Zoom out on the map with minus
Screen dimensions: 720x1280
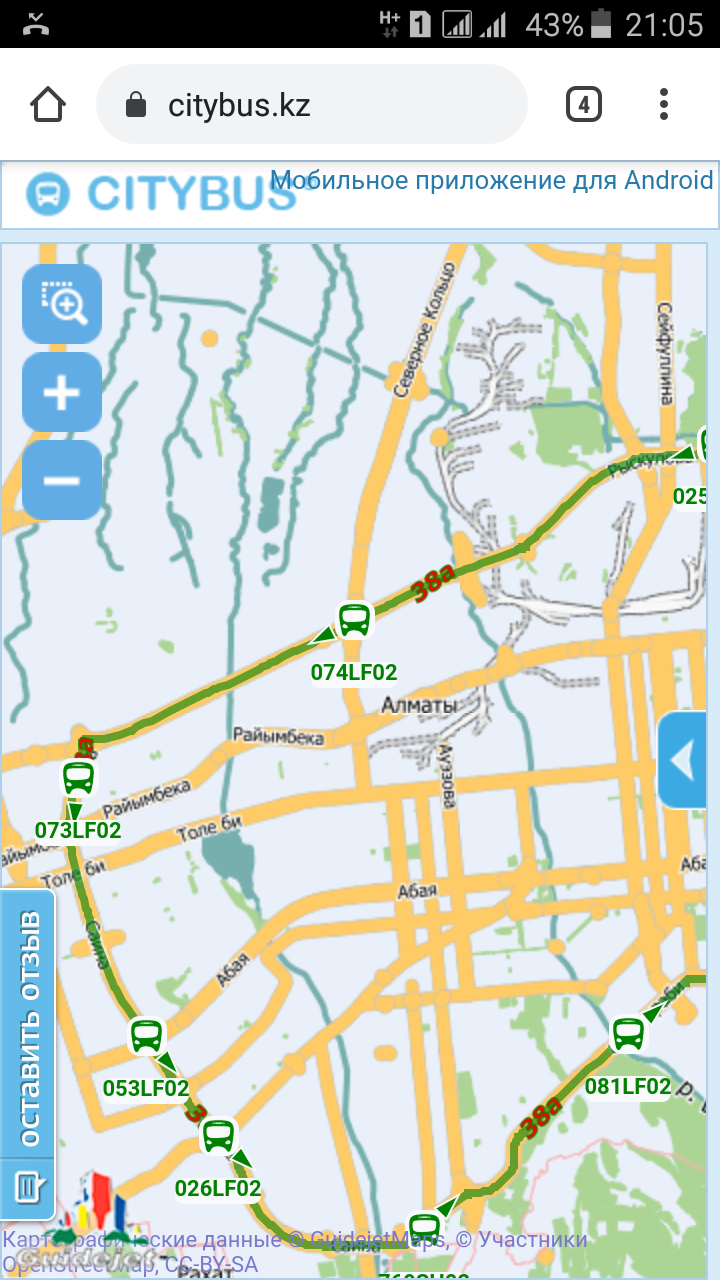pos(62,480)
